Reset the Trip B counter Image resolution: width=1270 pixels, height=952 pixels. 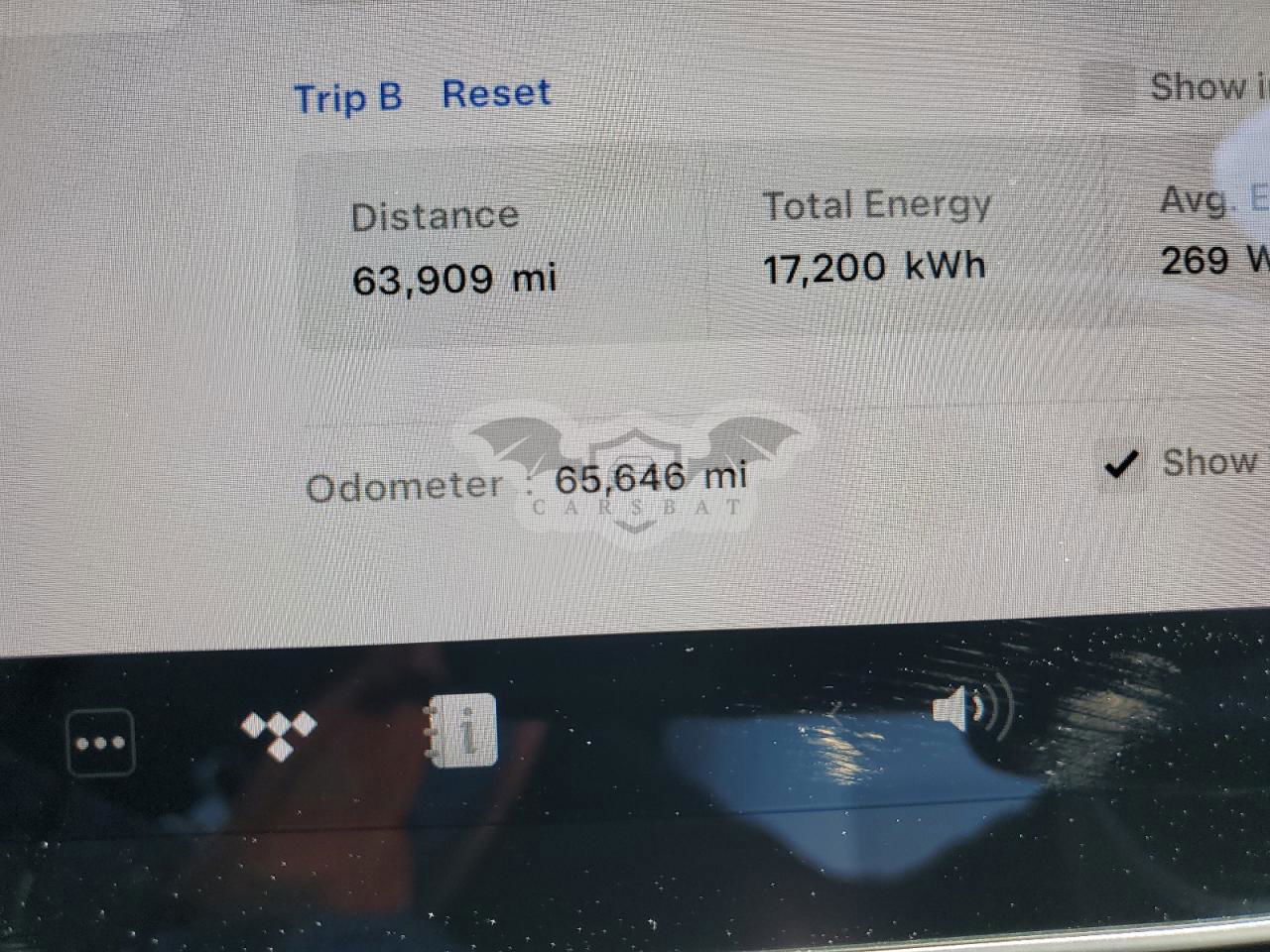[x=495, y=94]
